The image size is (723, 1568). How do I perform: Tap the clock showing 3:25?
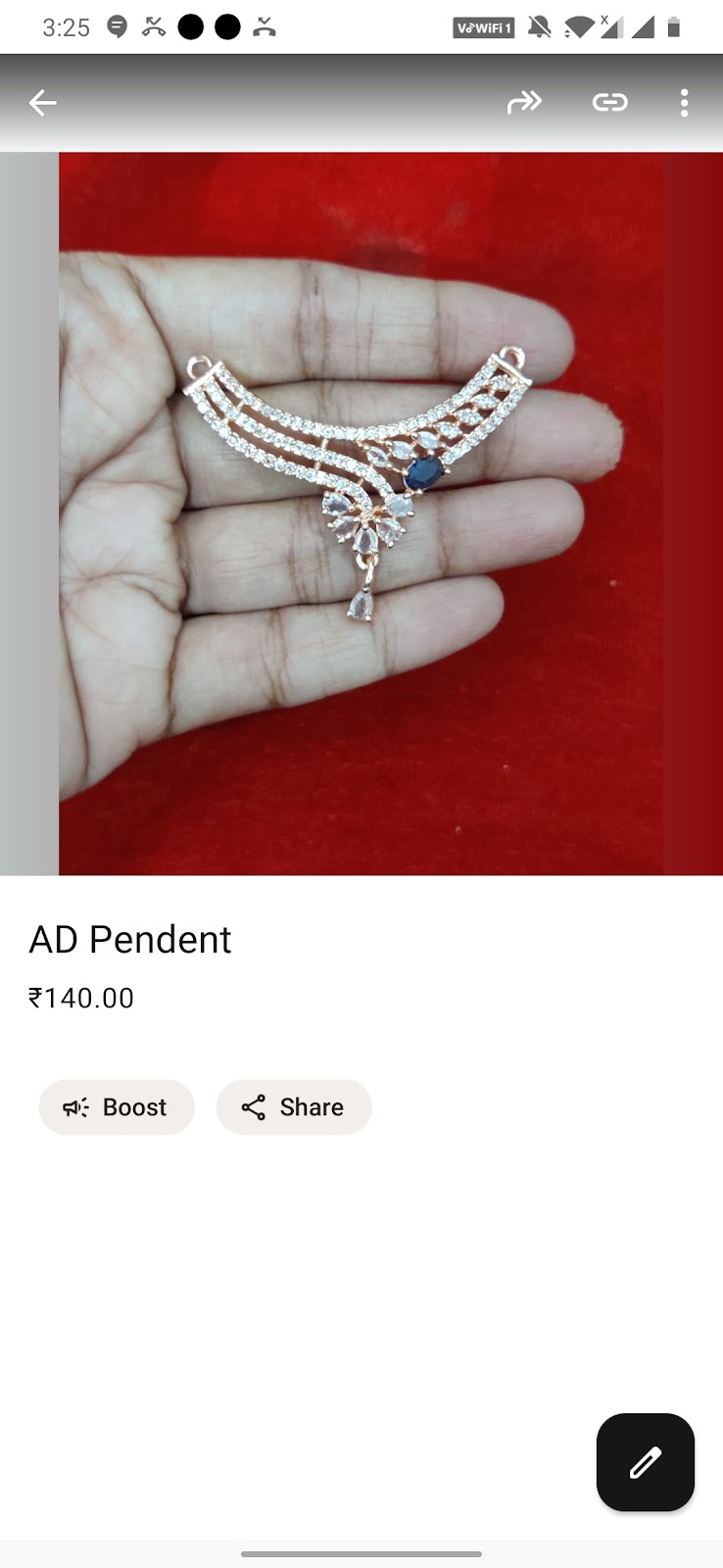pyautogui.click(x=67, y=27)
